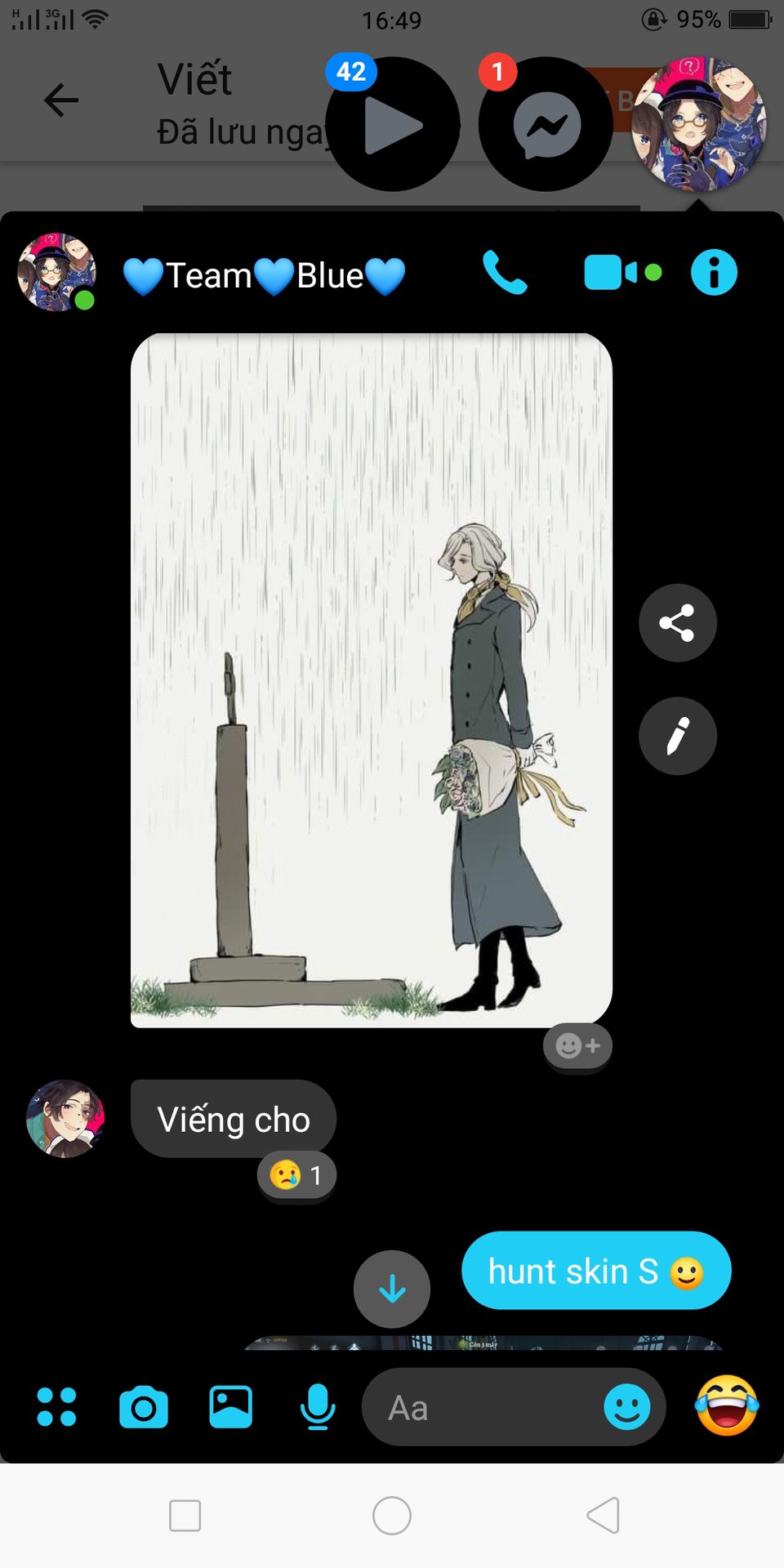Open the emoji picker in the message field
784x1568 pixels.
tap(626, 1407)
